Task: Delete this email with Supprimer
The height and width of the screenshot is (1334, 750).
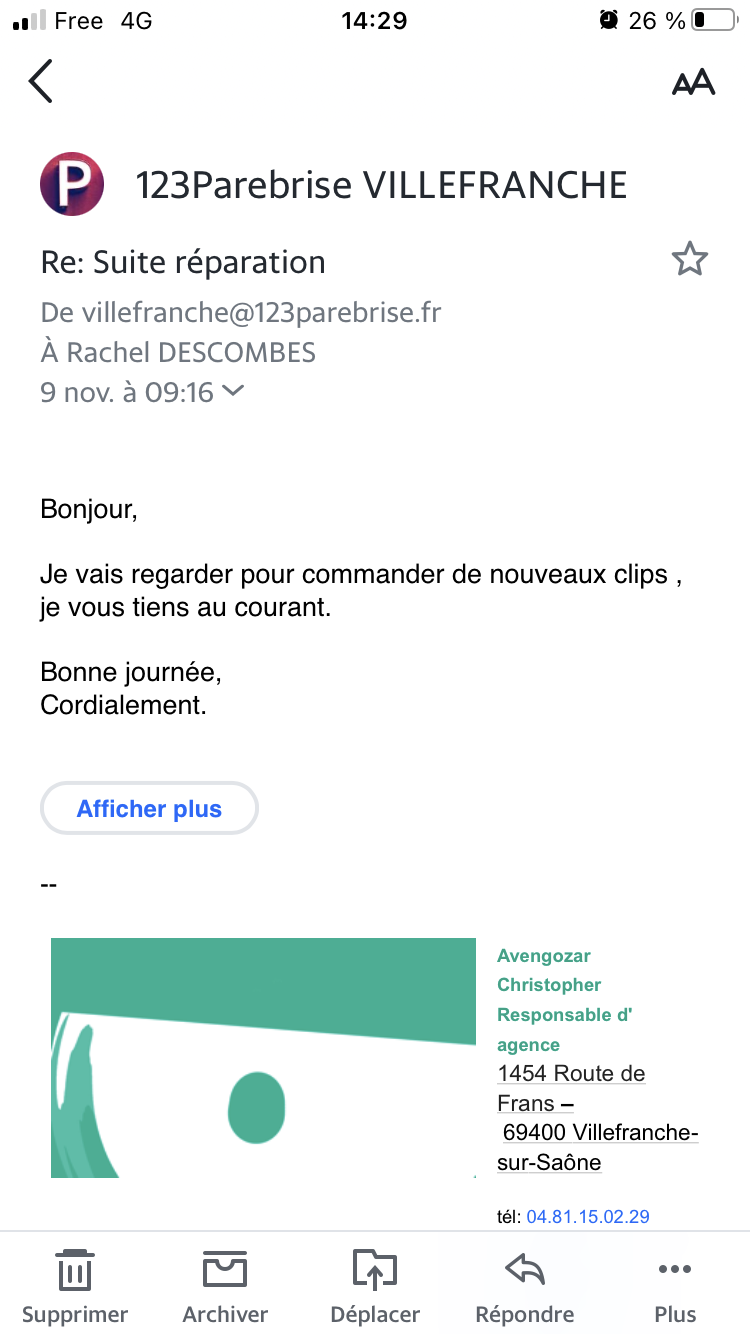Action: click(x=75, y=1286)
